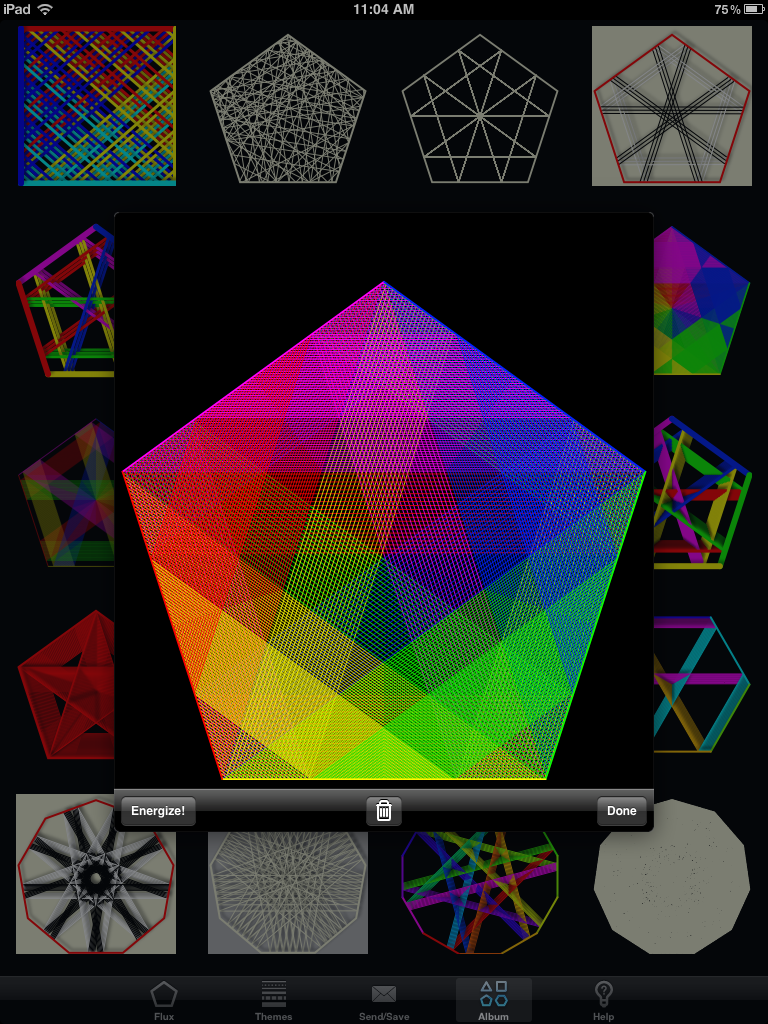
Task: Open the multicolor woven square thumbnail
Action: 96,106
